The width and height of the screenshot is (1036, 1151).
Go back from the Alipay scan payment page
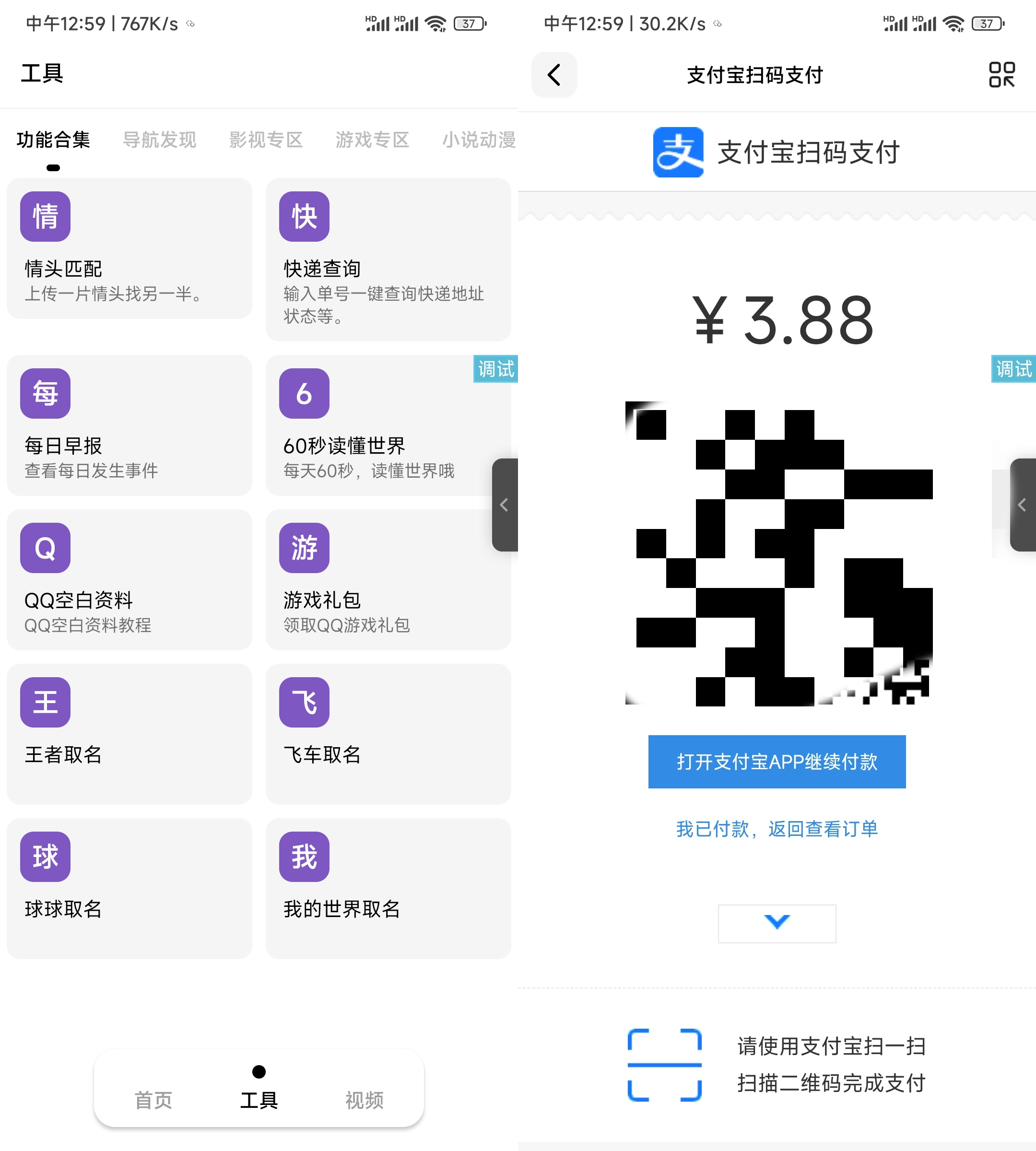pyautogui.click(x=554, y=74)
